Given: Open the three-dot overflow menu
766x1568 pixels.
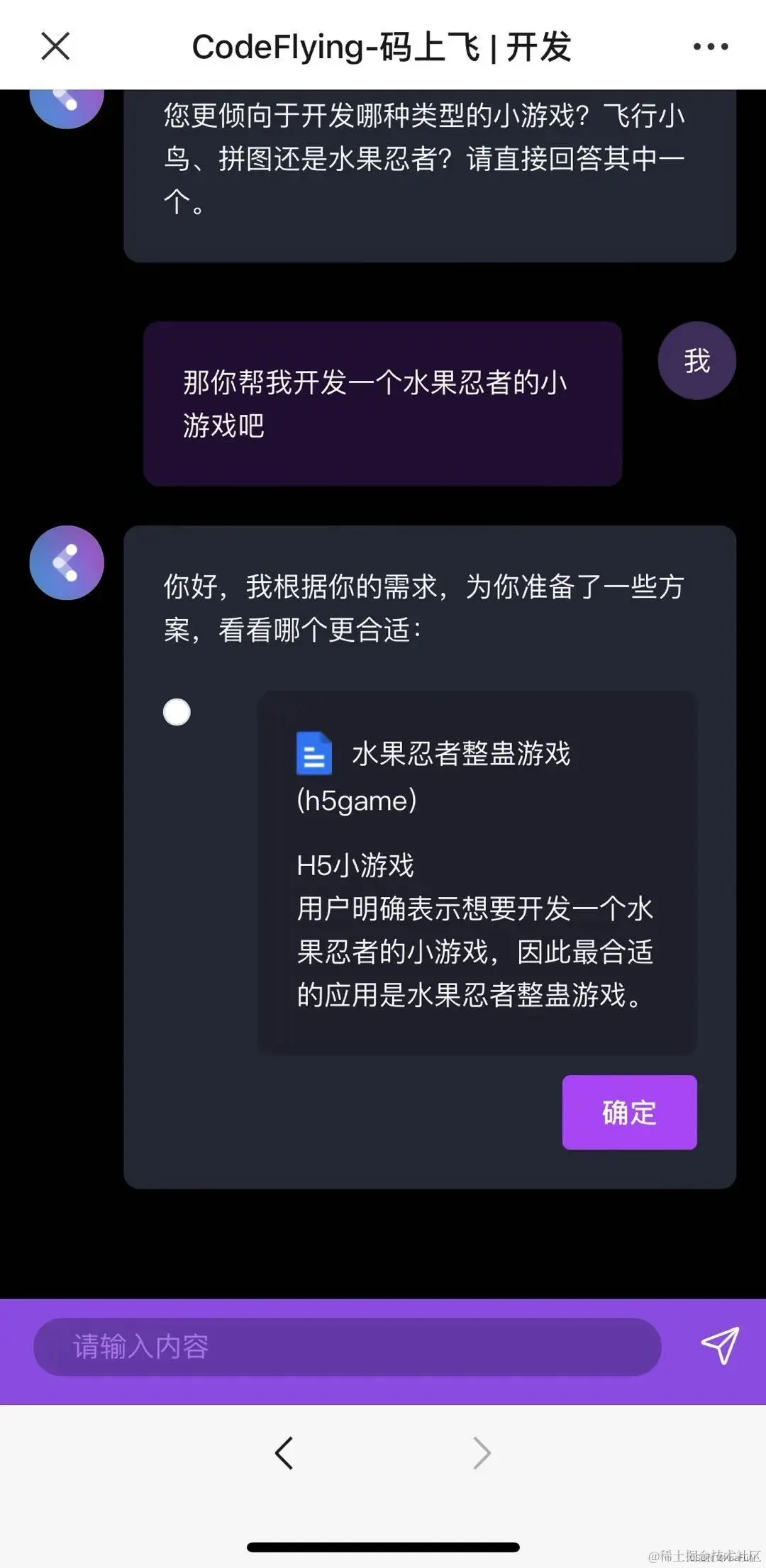Looking at the screenshot, I should pos(710,47).
